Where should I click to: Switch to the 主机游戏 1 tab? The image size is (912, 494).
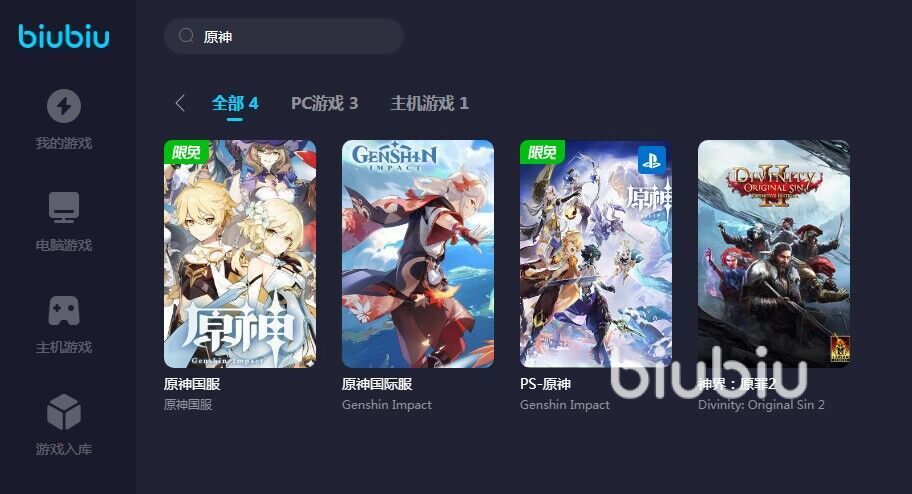tap(429, 103)
